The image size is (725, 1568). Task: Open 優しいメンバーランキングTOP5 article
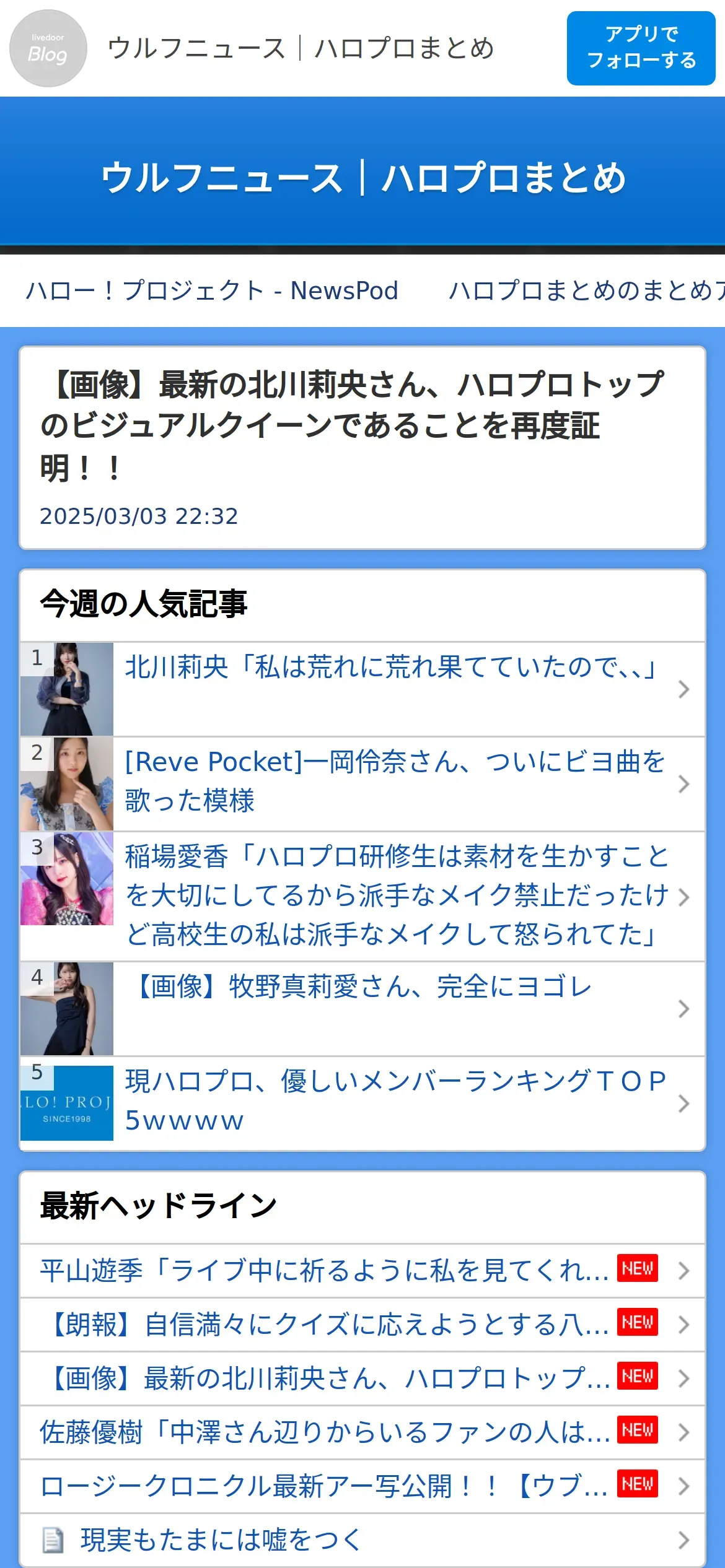[x=362, y=1104]
